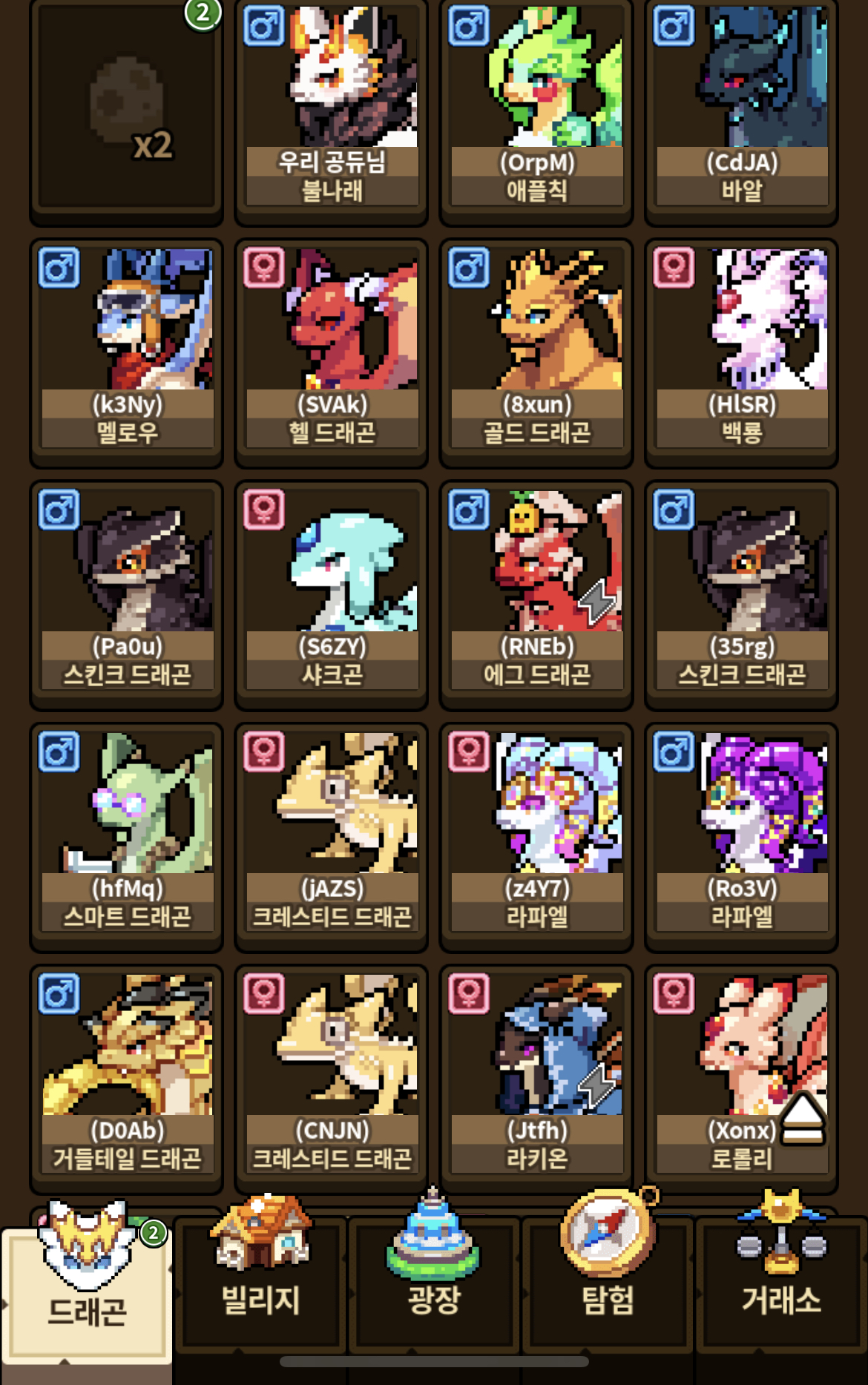Select the 바알 (CdJA) dragon
Viewport: 868px width, 1385px height.
coord(742,110)
